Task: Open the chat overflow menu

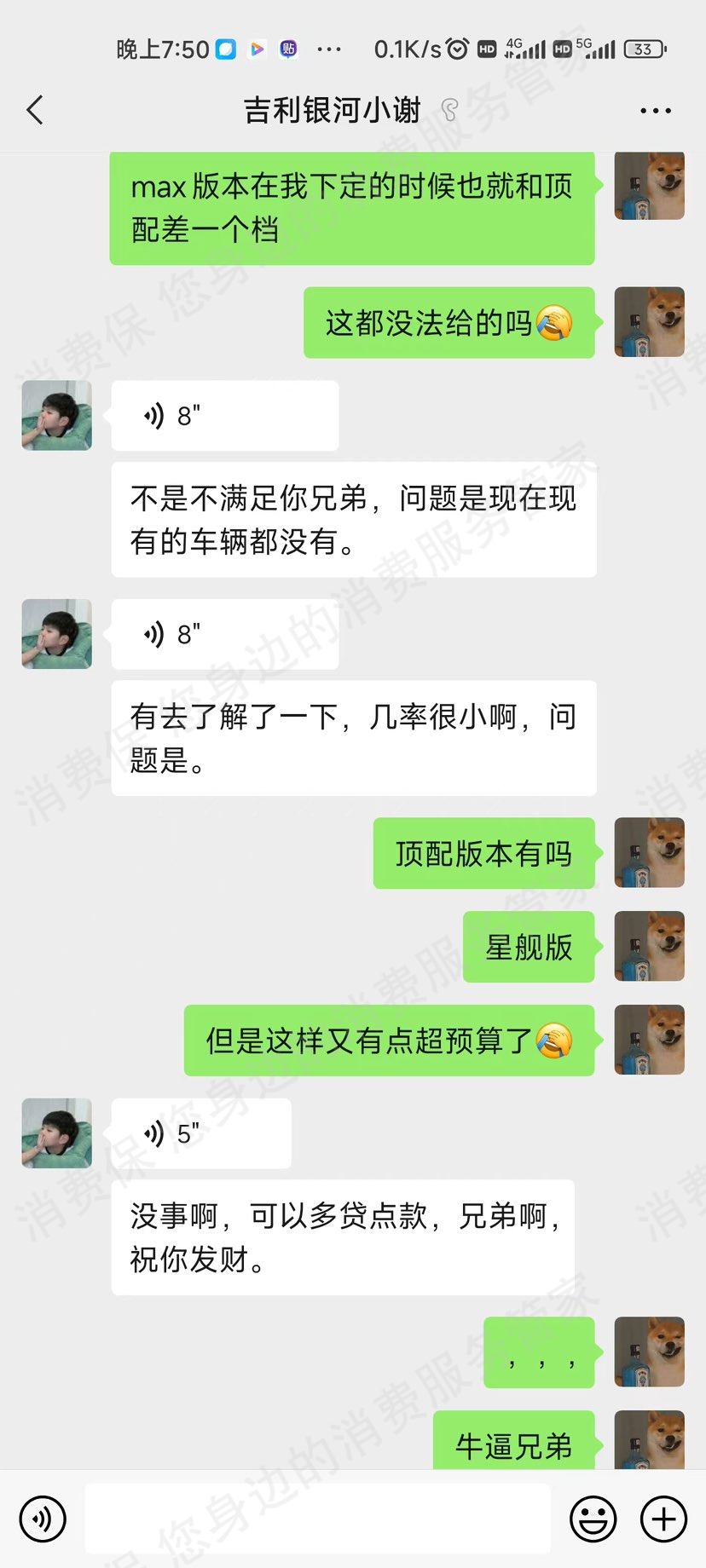Action: coord(655,111)
